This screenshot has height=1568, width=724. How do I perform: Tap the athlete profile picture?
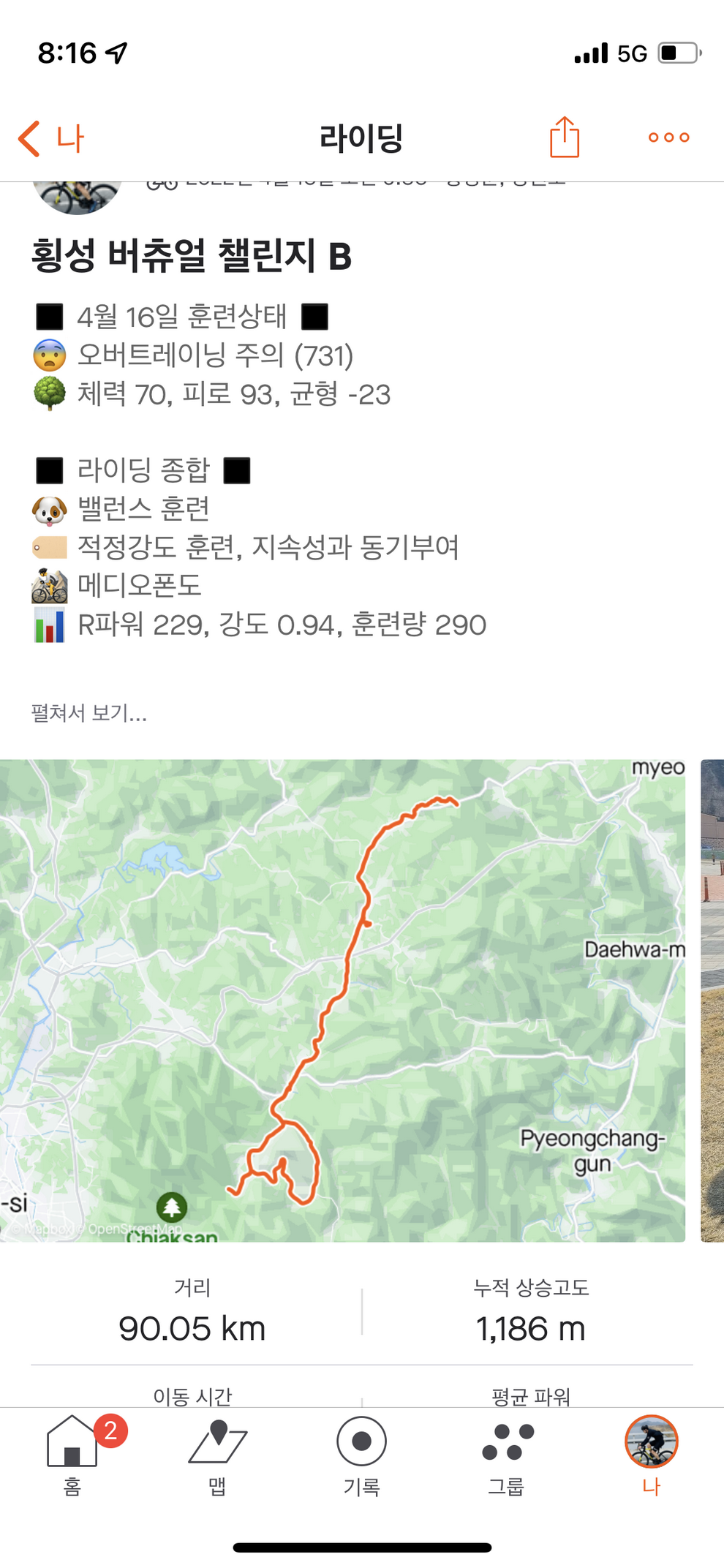click(x=77, y=196)
